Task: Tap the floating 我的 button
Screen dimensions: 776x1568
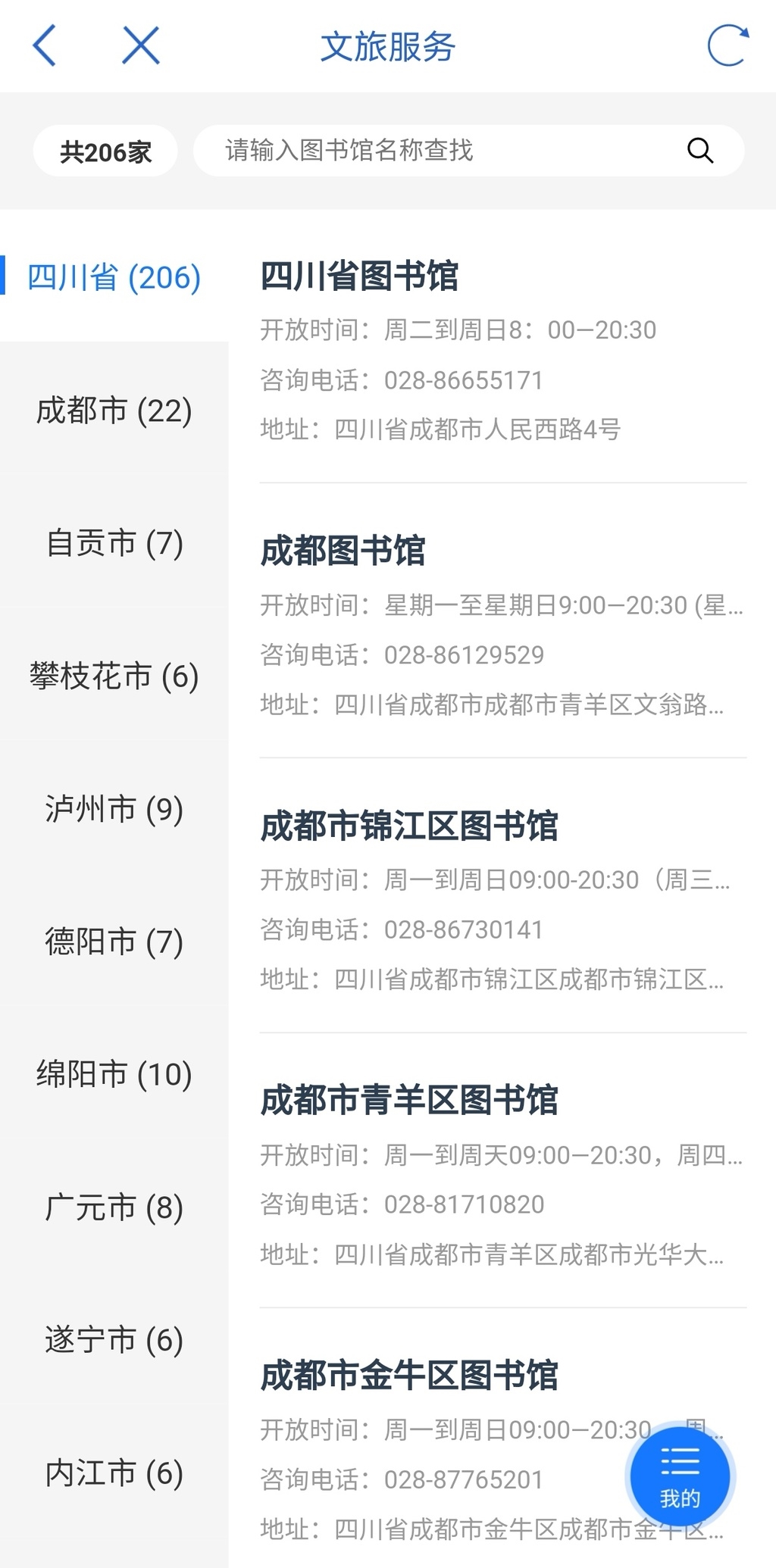Action: click(680, 1476)
